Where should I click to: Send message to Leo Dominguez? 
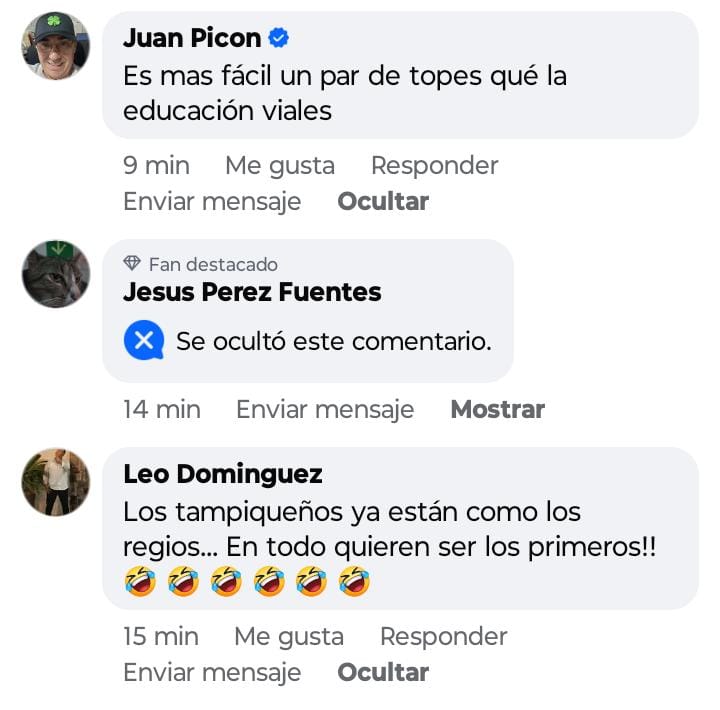pyautogui.click(x=212, y=672)
